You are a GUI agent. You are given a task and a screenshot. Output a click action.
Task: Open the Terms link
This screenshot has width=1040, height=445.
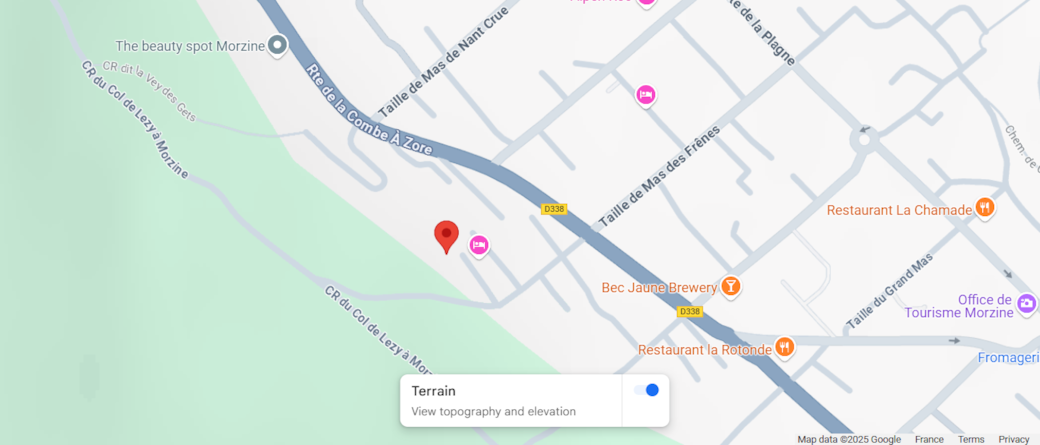(970, 439)
